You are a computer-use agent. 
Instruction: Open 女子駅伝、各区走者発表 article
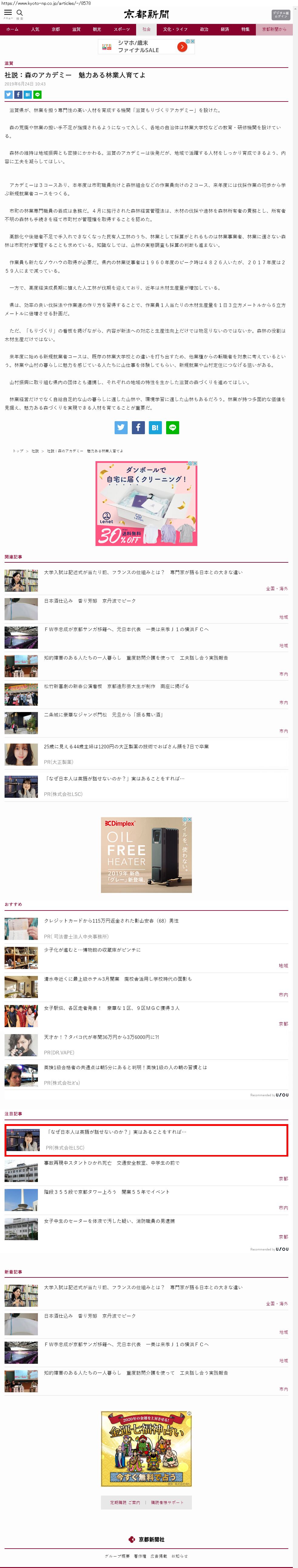(x=112, y=1008)
